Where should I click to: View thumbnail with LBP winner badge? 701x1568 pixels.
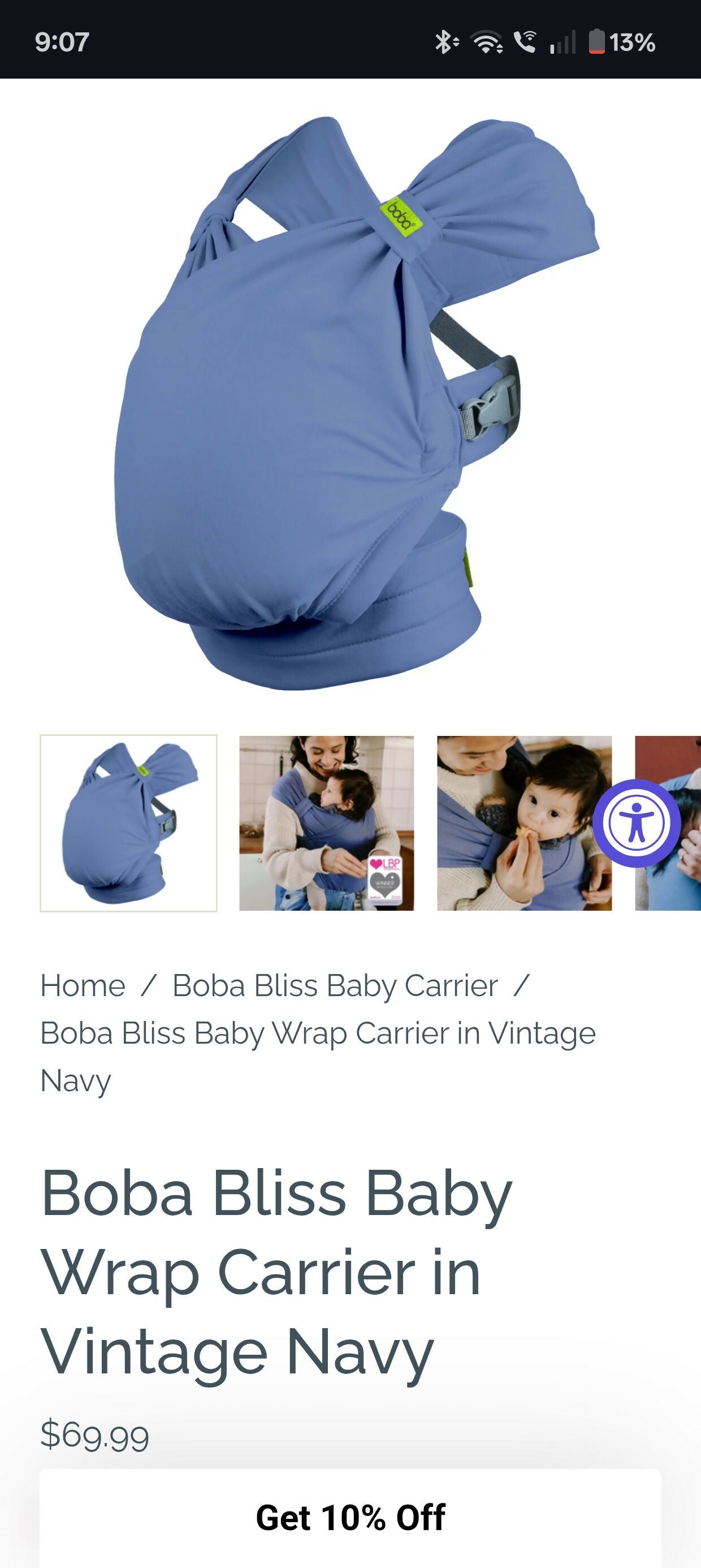tap(326, 823)
